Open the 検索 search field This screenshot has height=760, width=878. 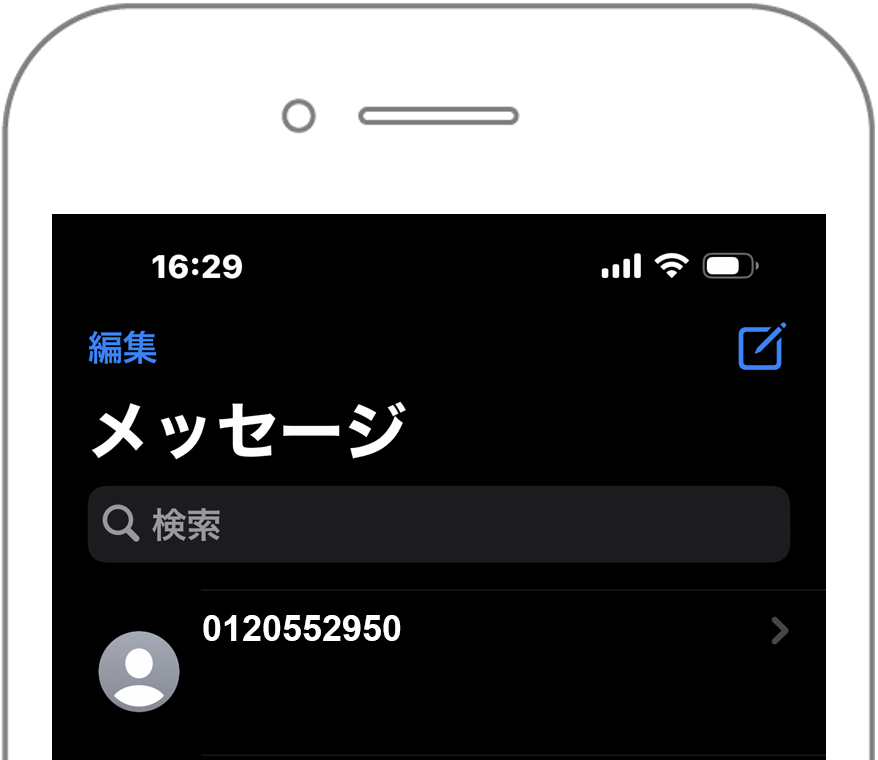click(439, 524)
